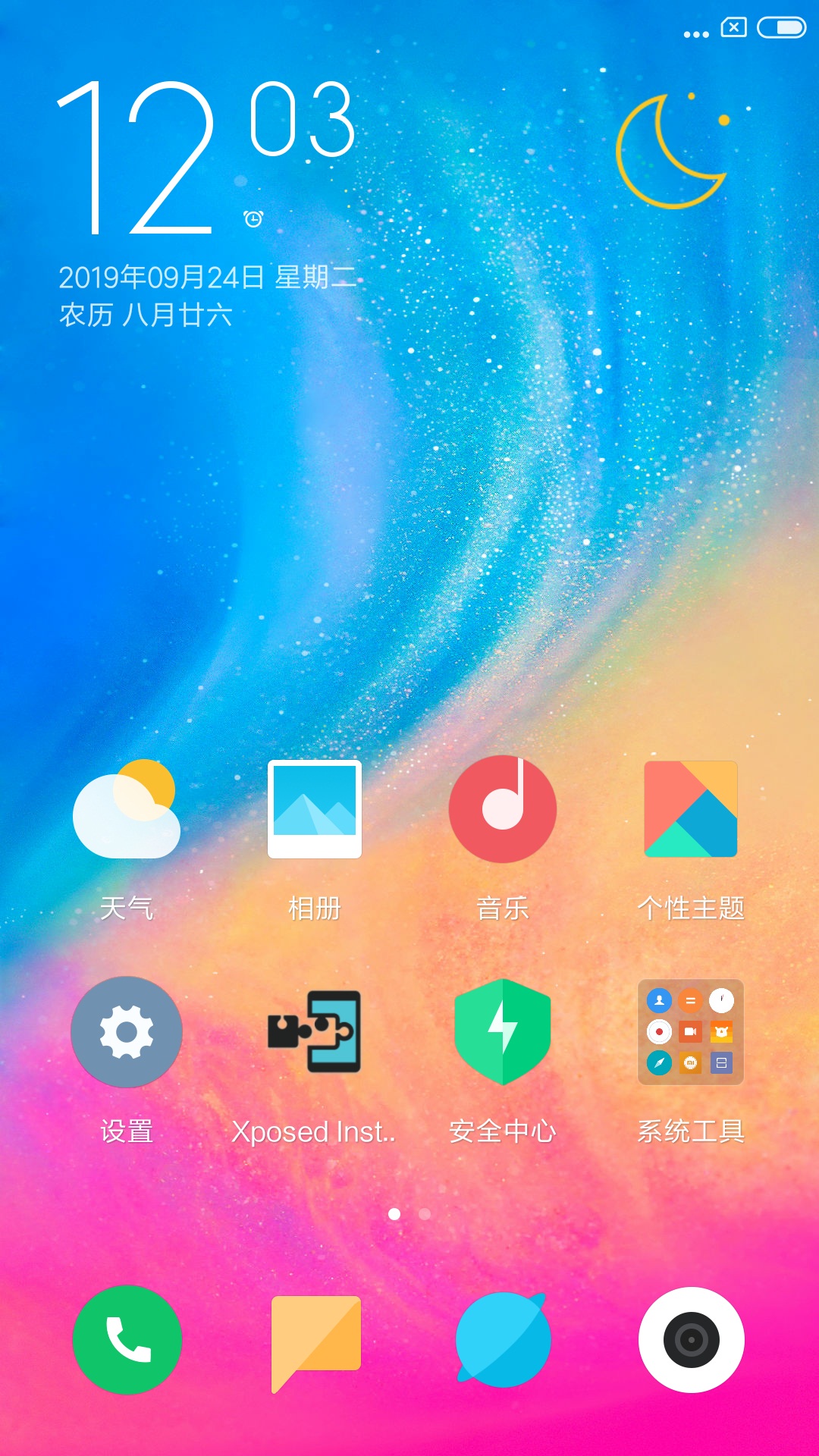
Task: Open the 相册 gallery app
Action: click(314, 810)
